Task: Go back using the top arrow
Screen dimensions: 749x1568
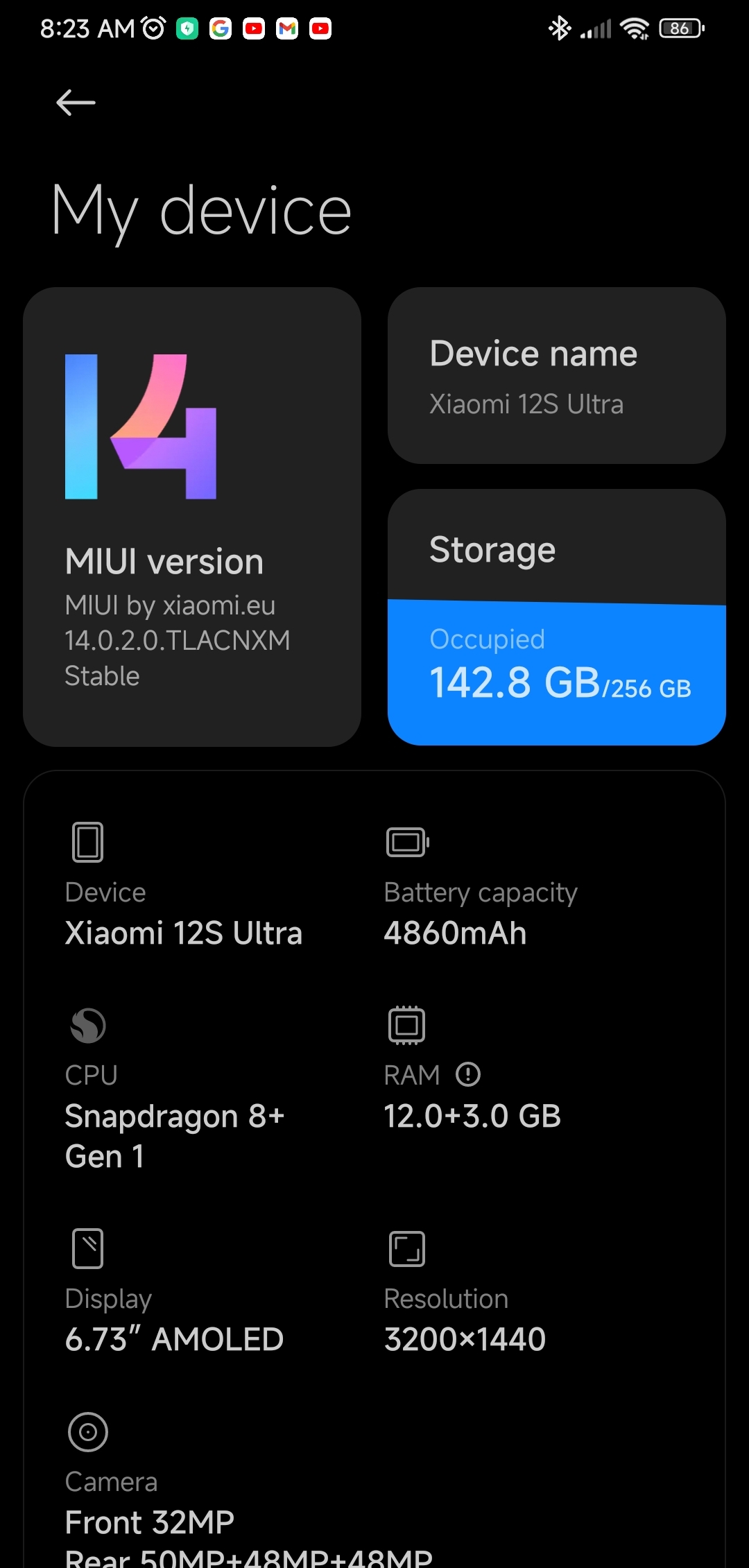Action: click(76, 103)
